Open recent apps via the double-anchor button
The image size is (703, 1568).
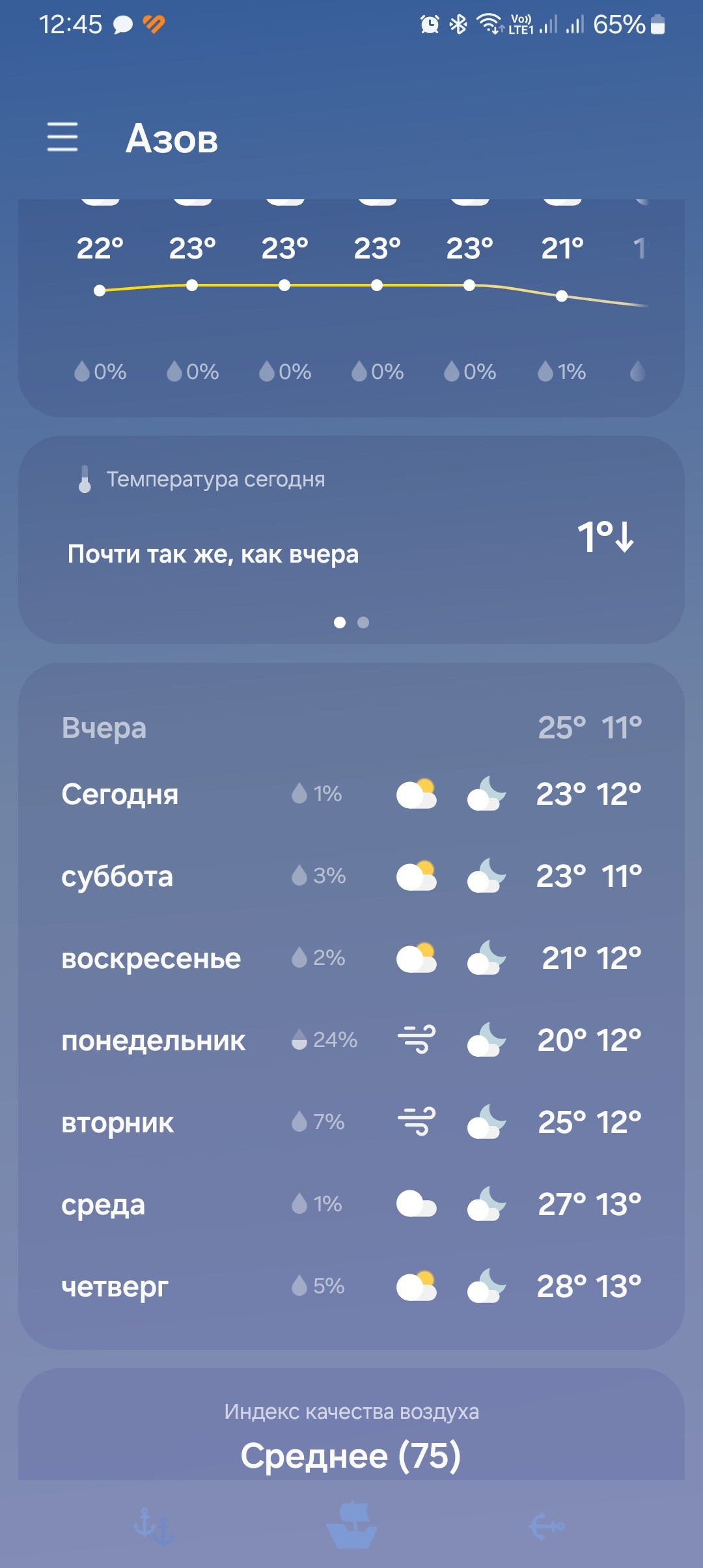pos(154,1527)
